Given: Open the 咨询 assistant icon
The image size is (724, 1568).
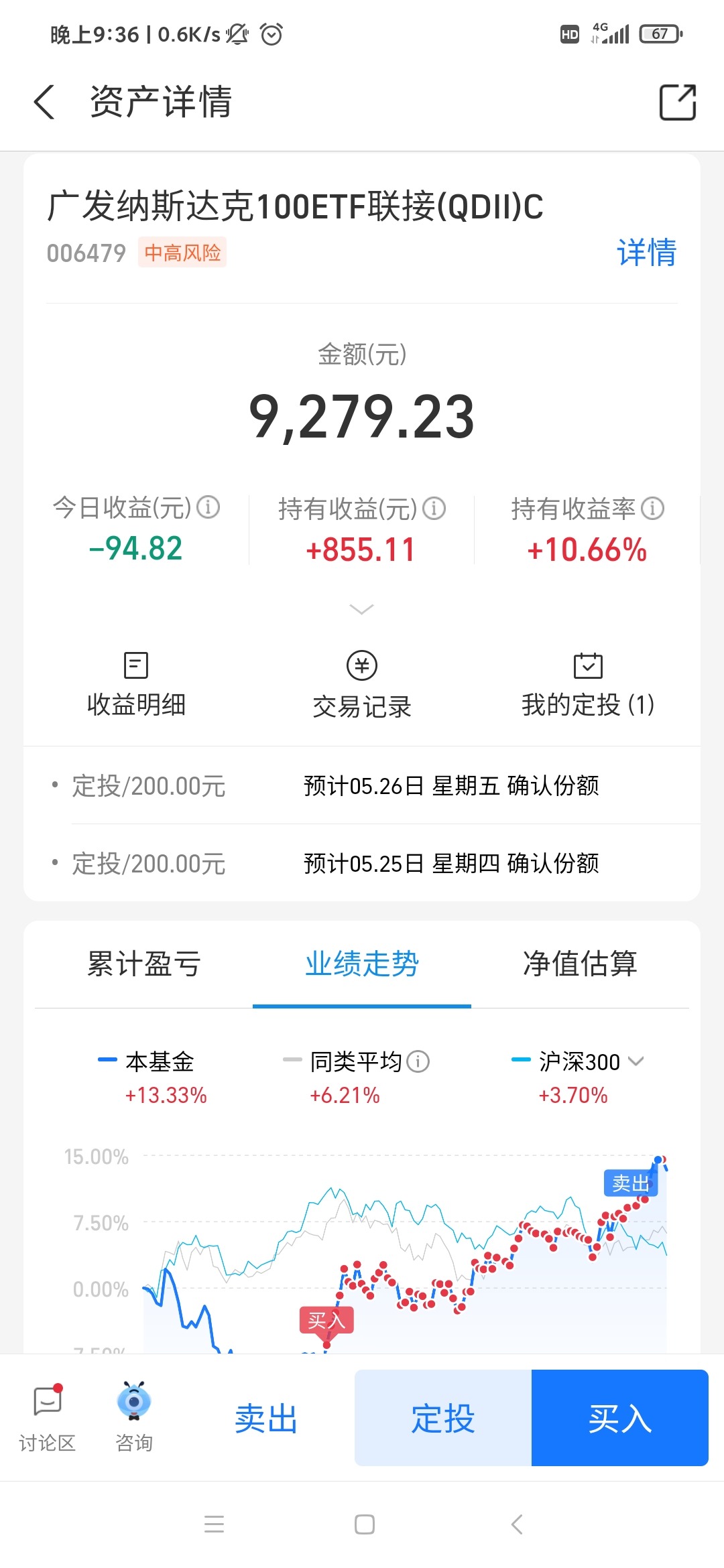Looking at the screenshot, I should click(x=134, y=1414).
